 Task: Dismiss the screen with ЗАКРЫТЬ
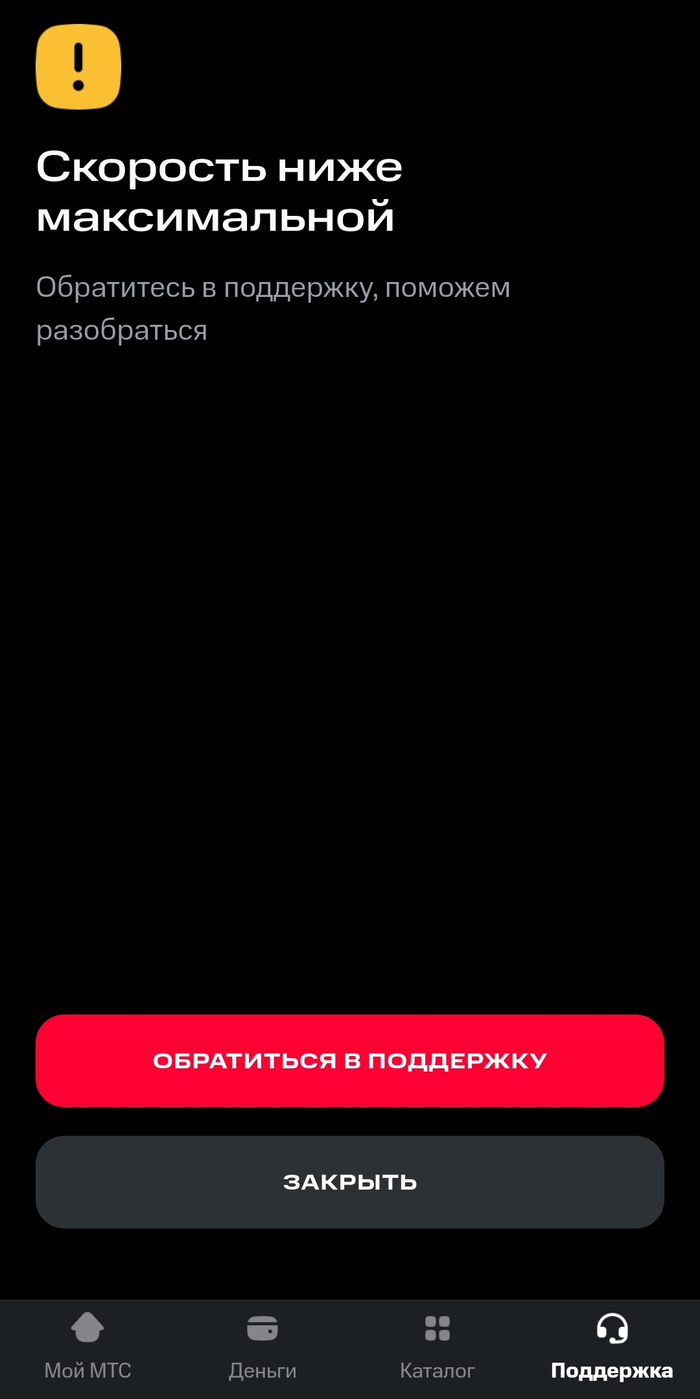pos(350,1182)
